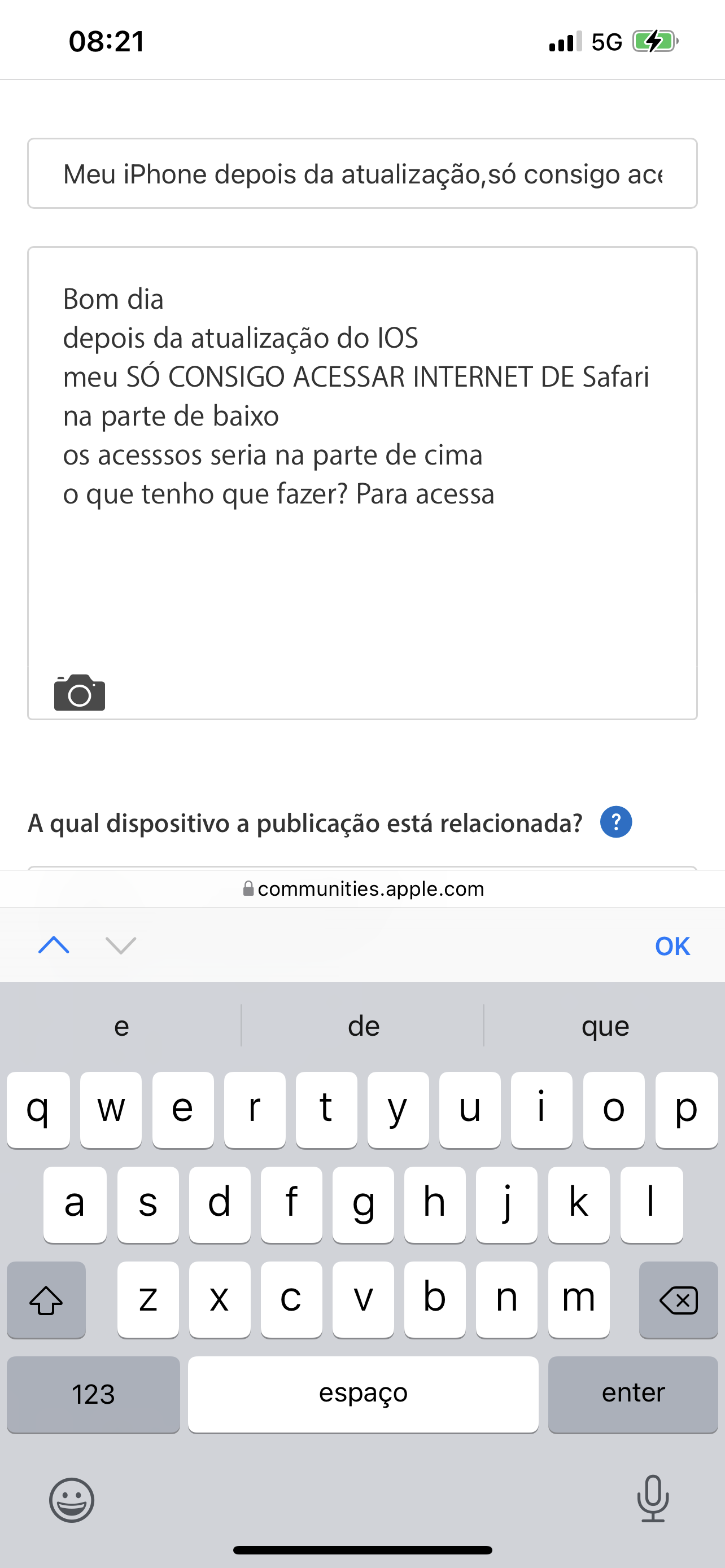Switch keyboard to 123 numbers

(93, 1394)
